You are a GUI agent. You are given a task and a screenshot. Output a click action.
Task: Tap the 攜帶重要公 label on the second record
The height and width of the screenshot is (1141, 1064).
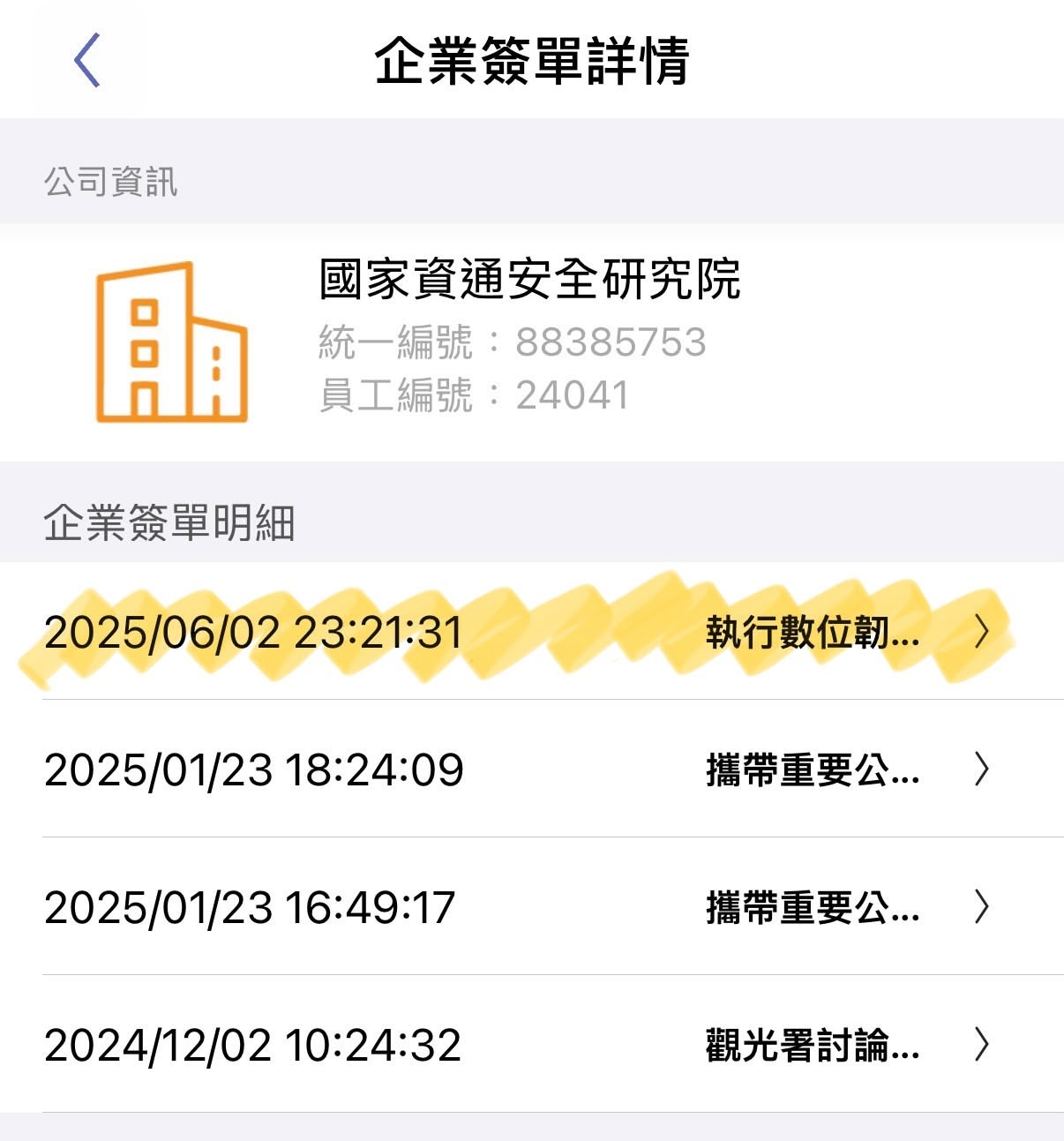[812, 770]
